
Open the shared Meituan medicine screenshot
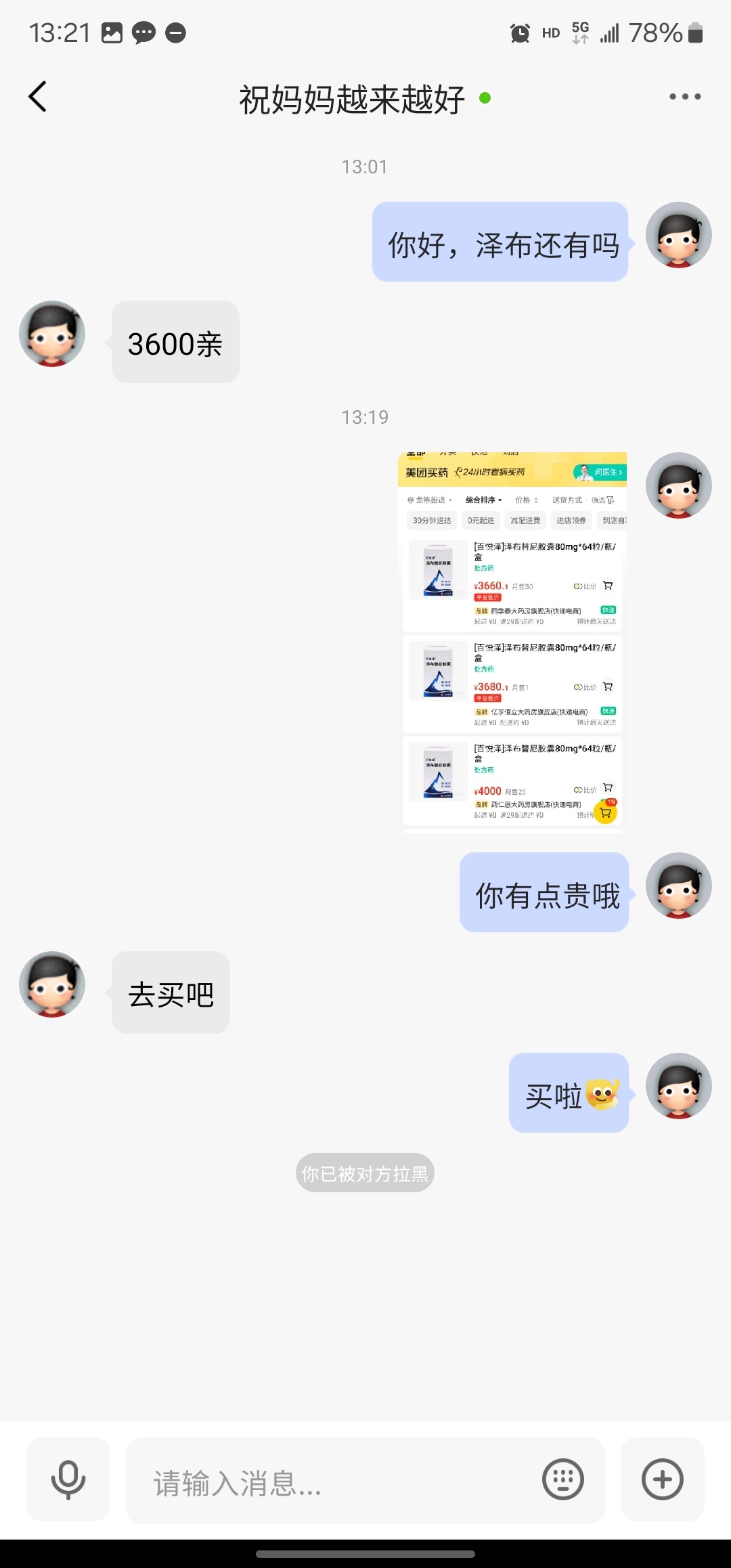pyautogui.click(x=512, y=642)
